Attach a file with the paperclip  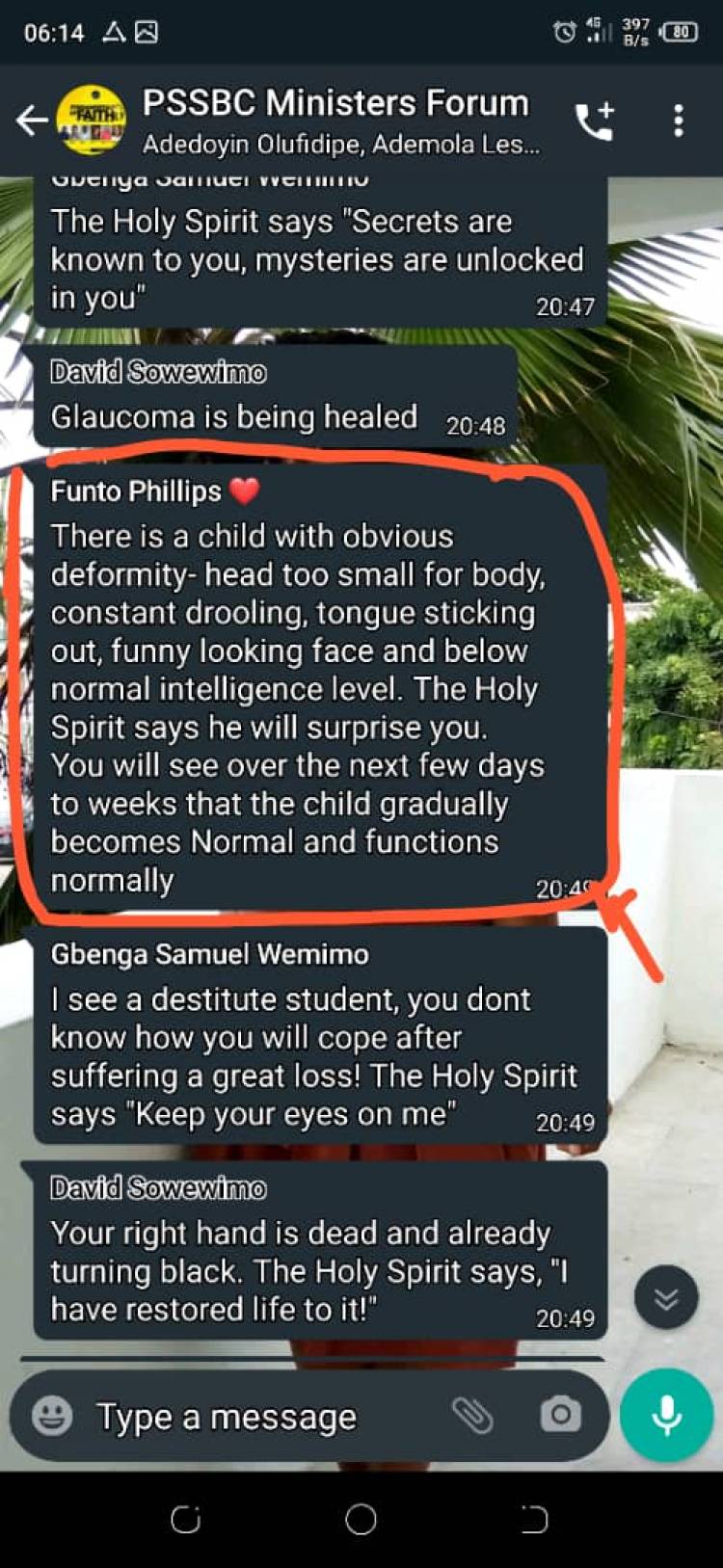(x=472, y=1415)
